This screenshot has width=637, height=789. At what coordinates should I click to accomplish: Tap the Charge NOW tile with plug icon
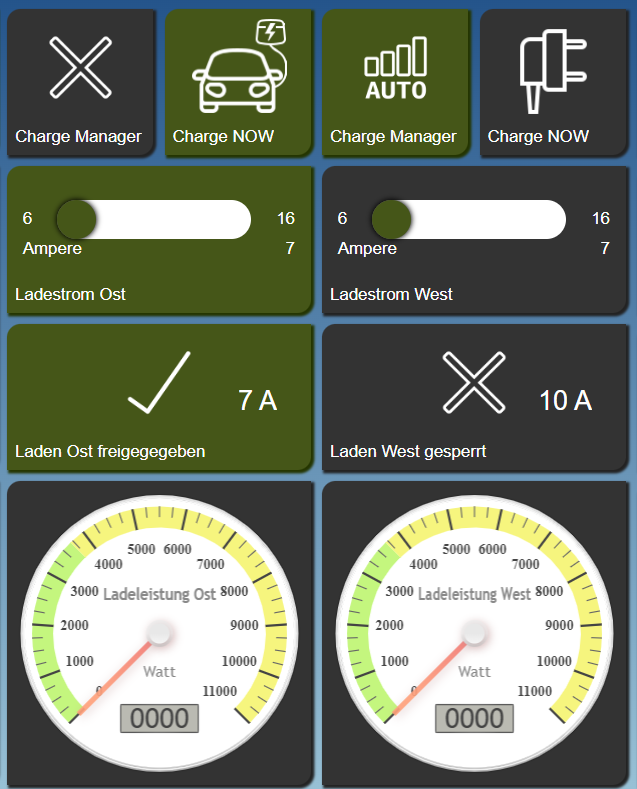tap(553, 83)
